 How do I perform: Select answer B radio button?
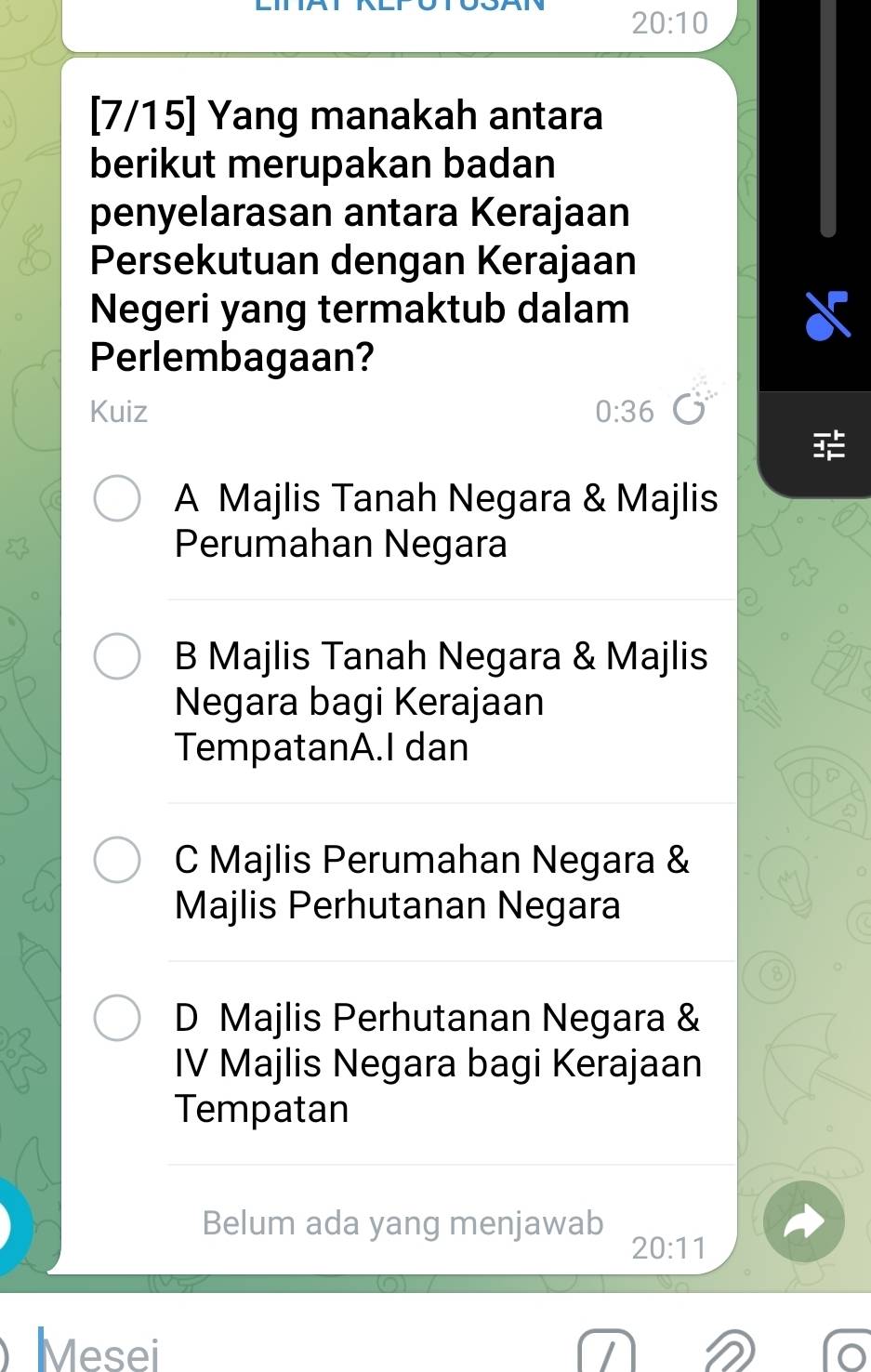point(116,657)
